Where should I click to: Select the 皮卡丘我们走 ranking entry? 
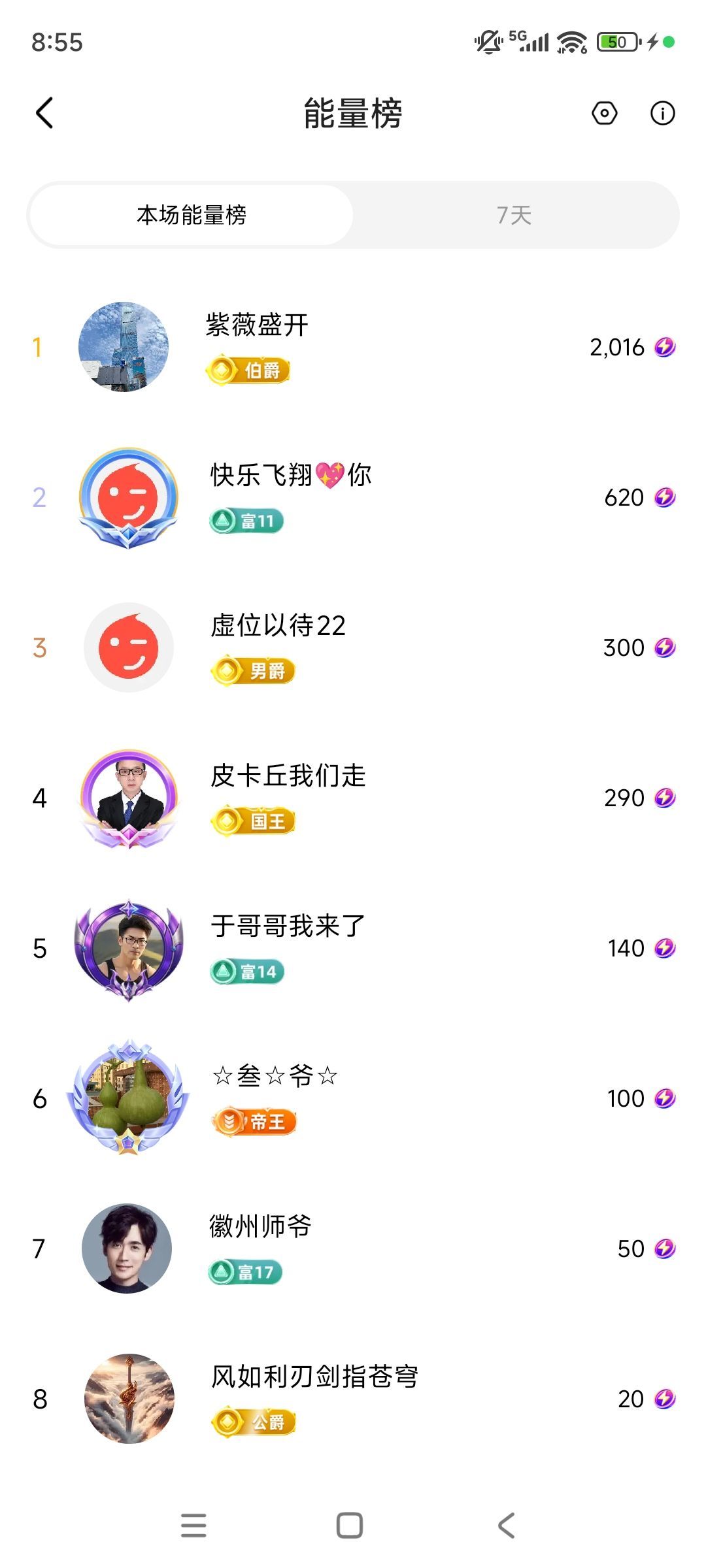(x=353, y=798)
